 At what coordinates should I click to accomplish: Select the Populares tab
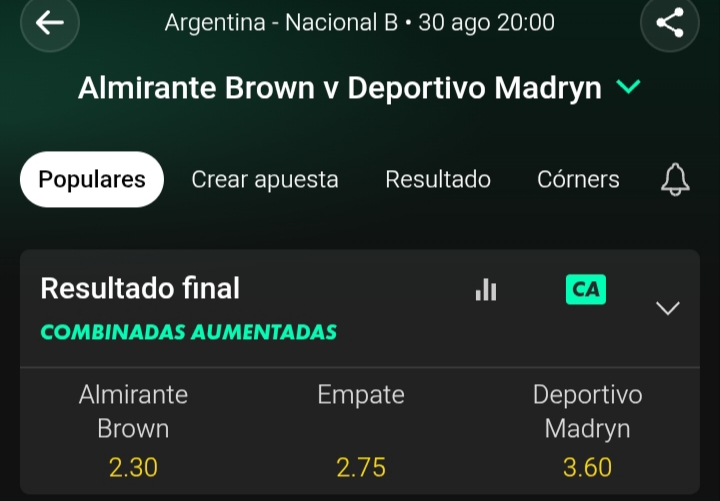(92, 179)
